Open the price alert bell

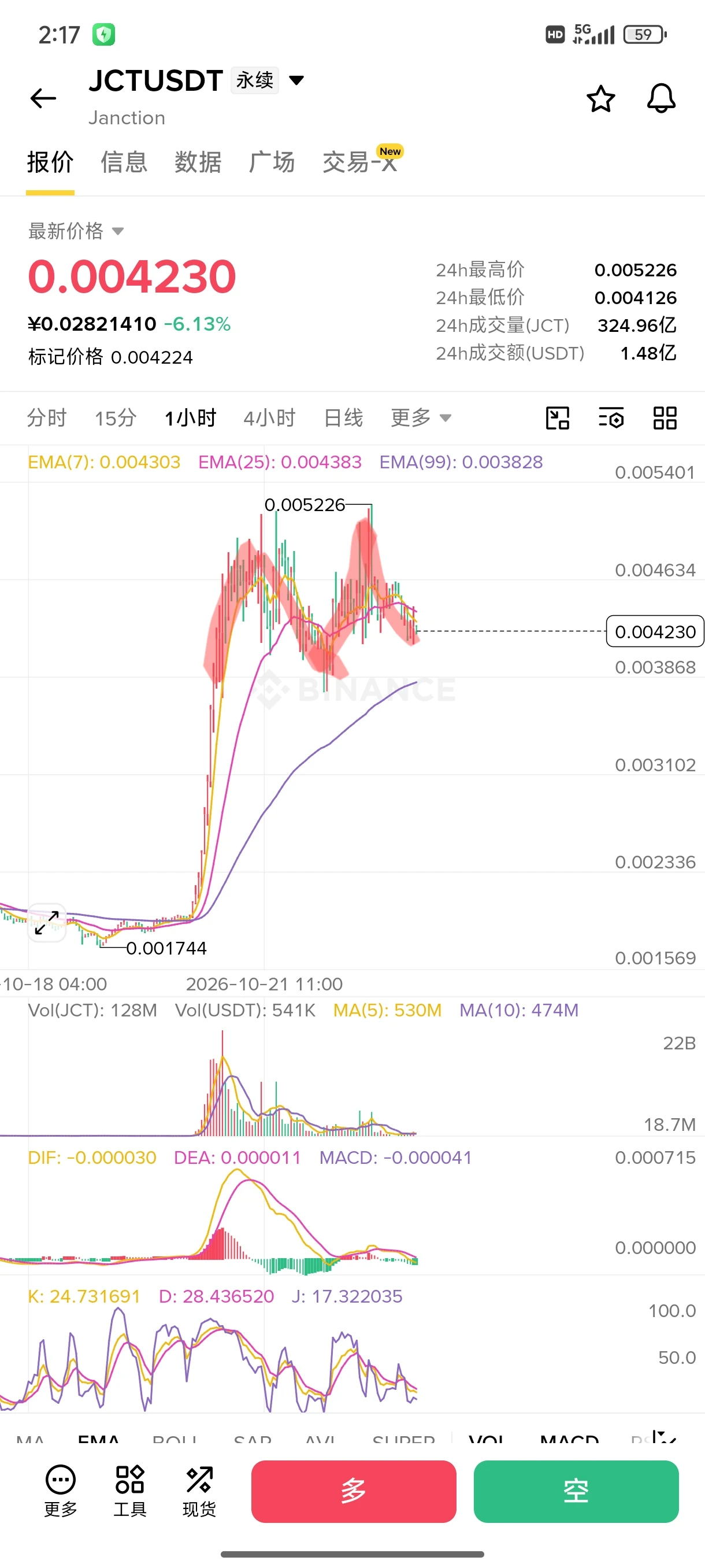pyautogui.click(x=661, y=99)
